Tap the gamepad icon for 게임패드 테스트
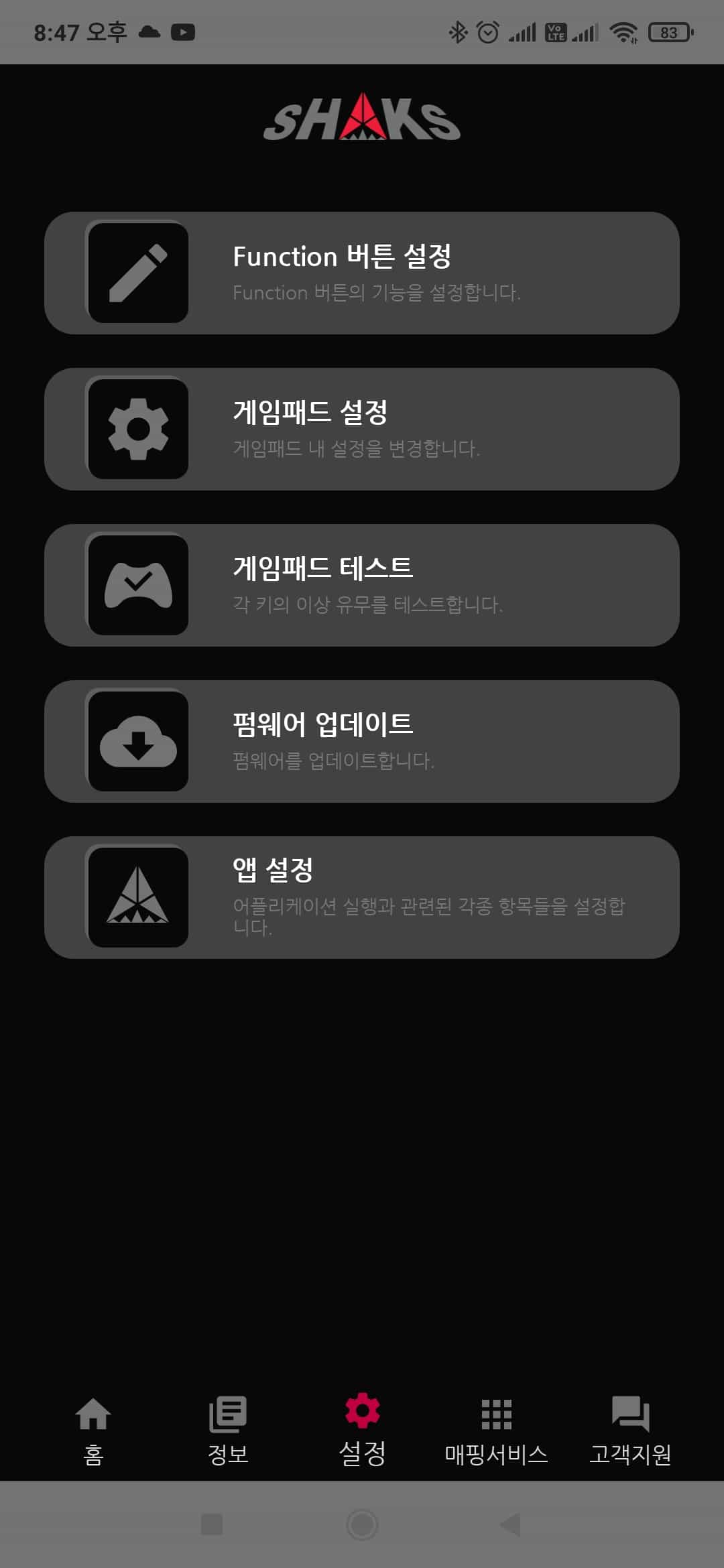Screen dimensions: 724x1568 (137, 585)
